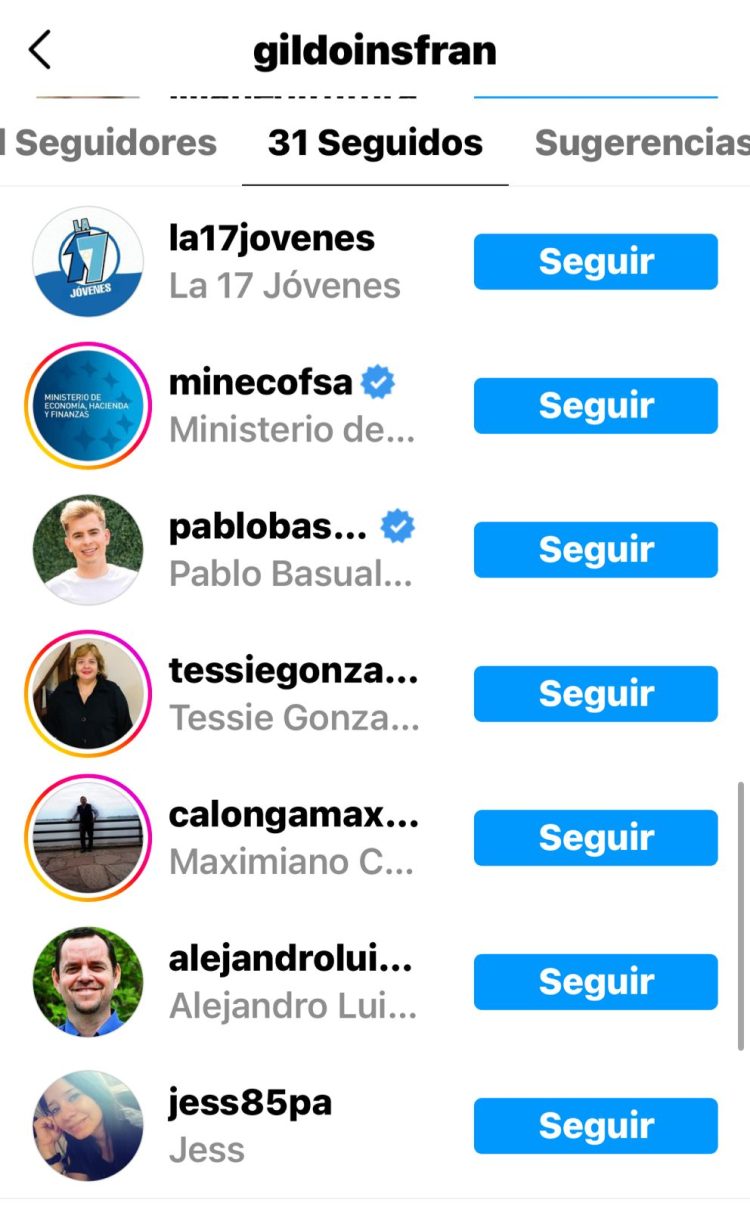Open calongamax's profile photo

(87, 837)
